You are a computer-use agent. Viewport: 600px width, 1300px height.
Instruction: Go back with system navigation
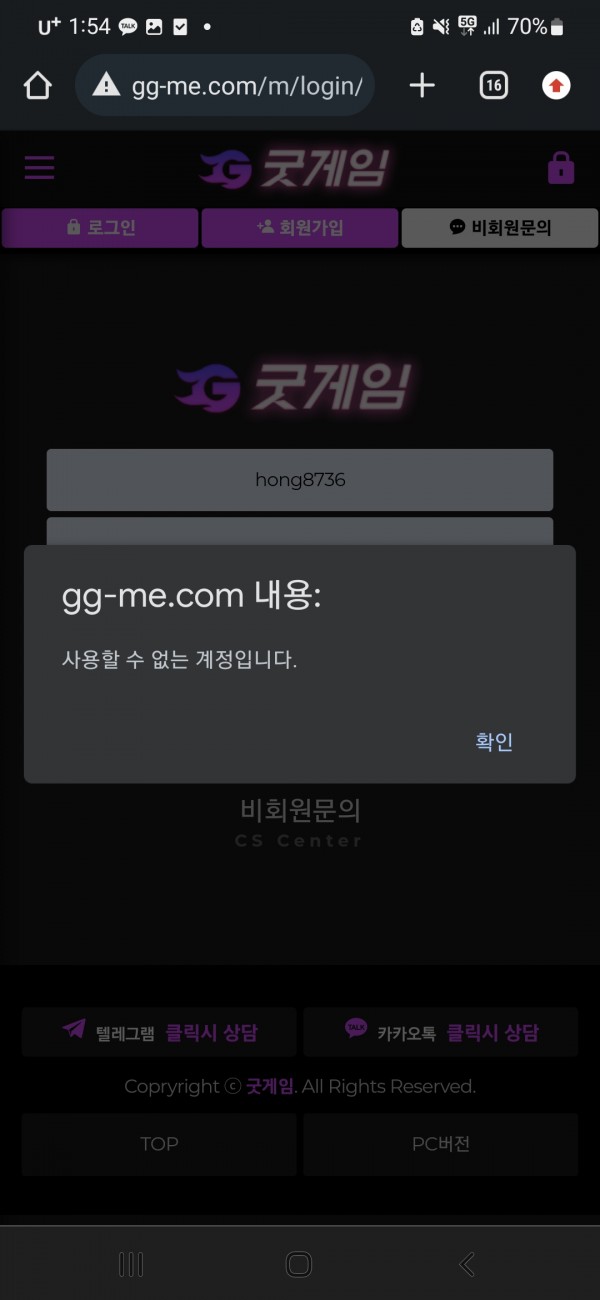[x=467, y=1264]
